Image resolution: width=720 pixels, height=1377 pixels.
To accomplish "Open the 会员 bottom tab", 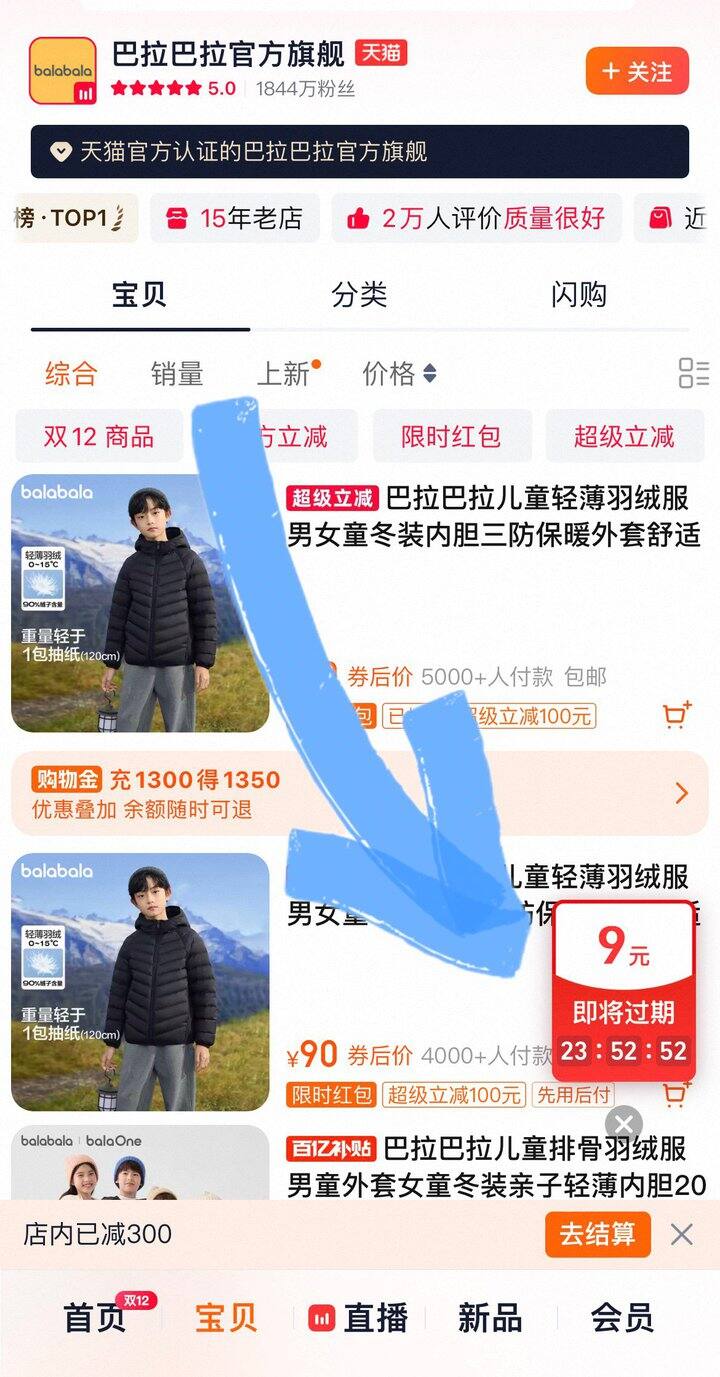I will coord(622,1317).
